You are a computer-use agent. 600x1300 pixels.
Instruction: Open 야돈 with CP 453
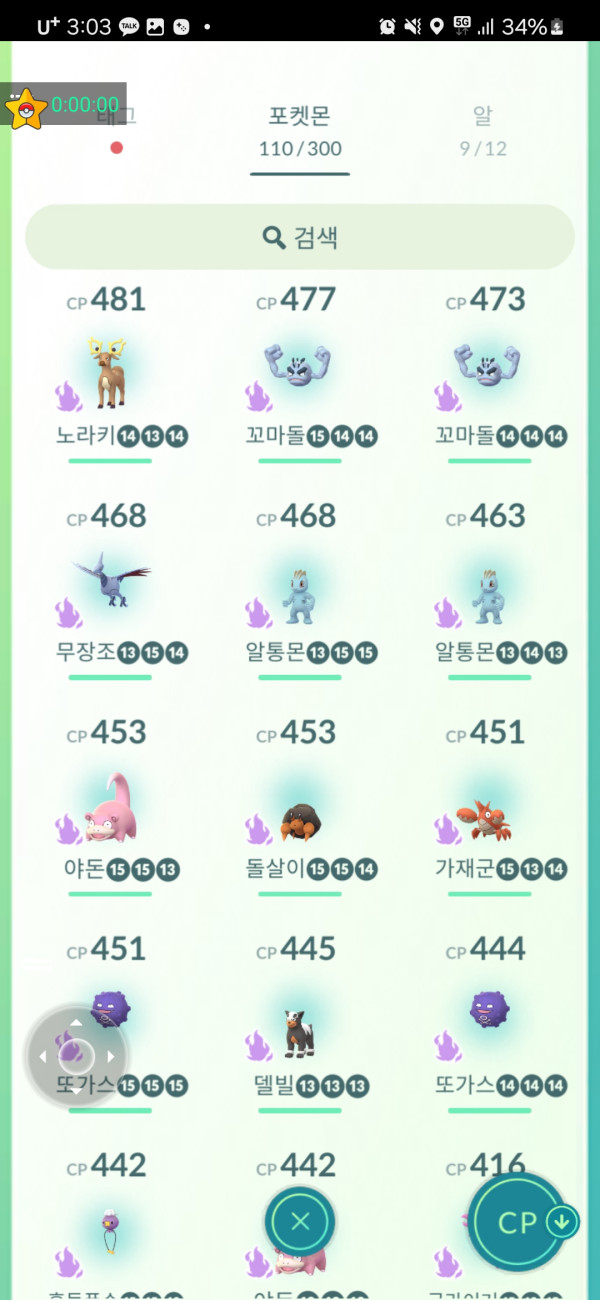coord(110,810)
